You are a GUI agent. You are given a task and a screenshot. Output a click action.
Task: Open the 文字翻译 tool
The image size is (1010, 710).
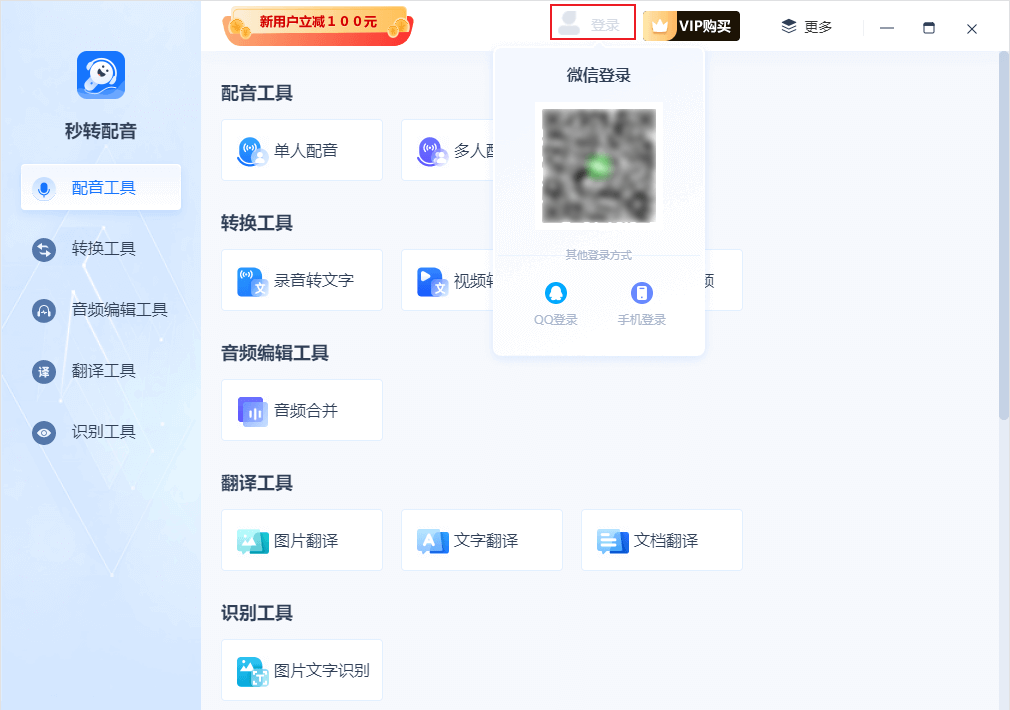click(481, 540)
